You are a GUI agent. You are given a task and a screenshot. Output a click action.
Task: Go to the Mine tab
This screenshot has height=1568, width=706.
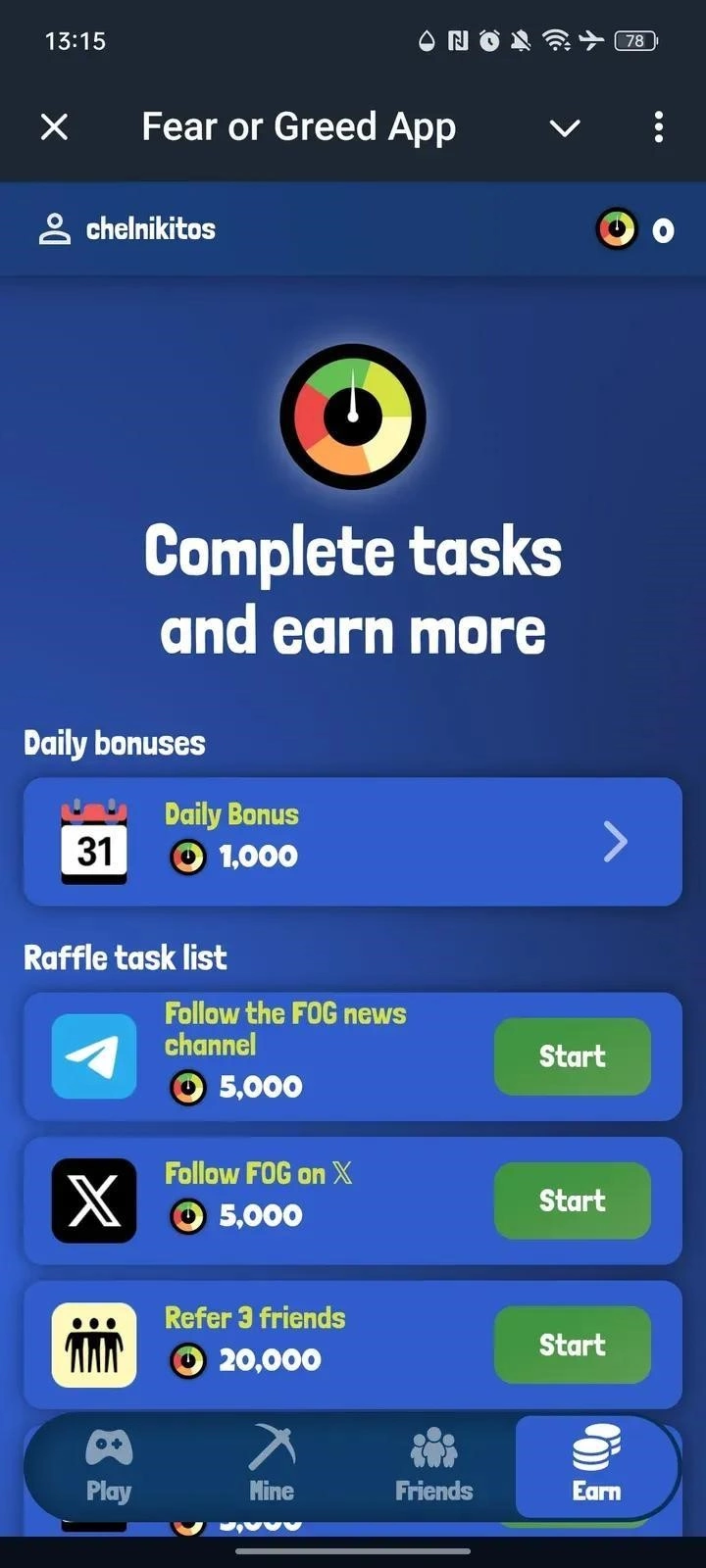tap(272, 1466)
